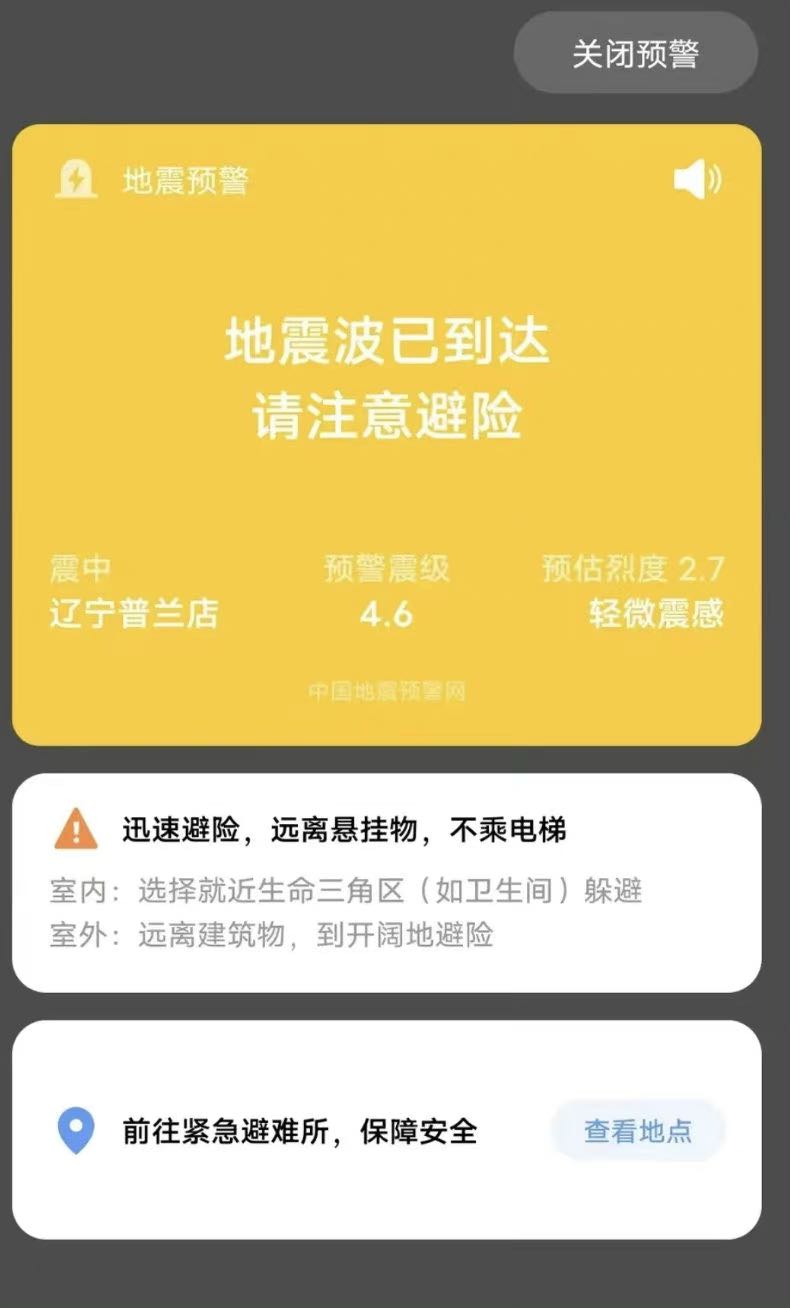790x1308 pixels.
Task: Mute the earthquake warning sound
Action: [696, 180]
